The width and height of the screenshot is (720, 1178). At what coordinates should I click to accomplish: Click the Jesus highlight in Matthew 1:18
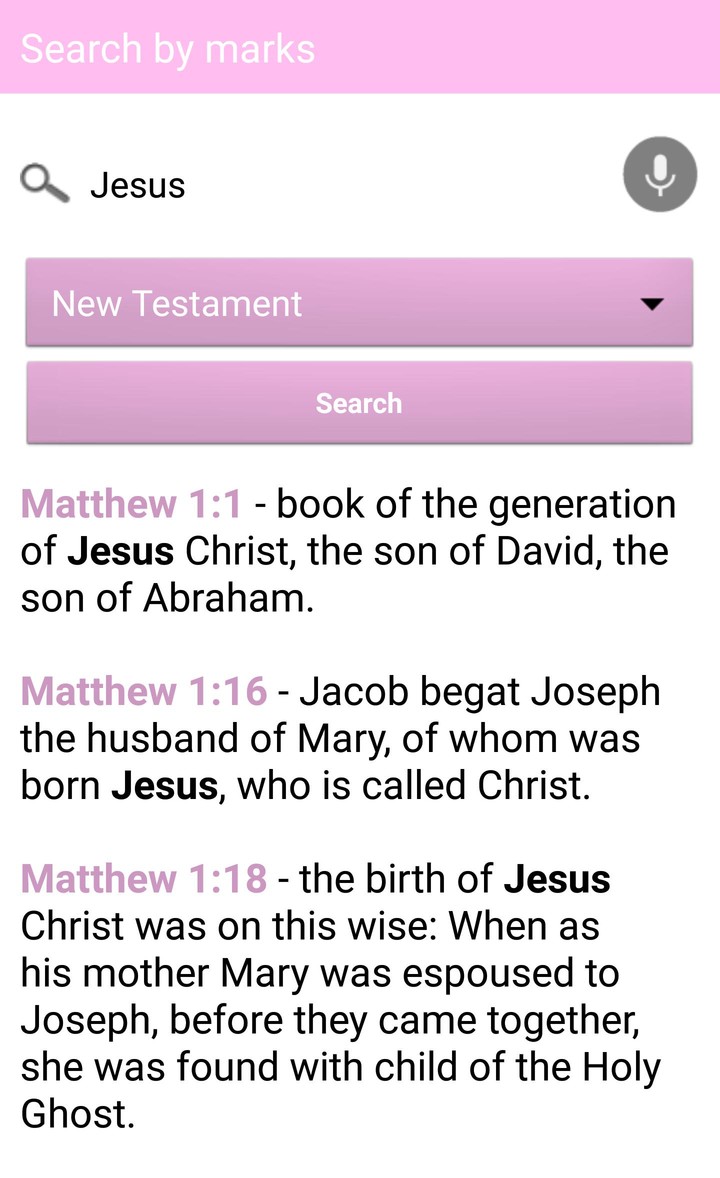click(556, 878)
